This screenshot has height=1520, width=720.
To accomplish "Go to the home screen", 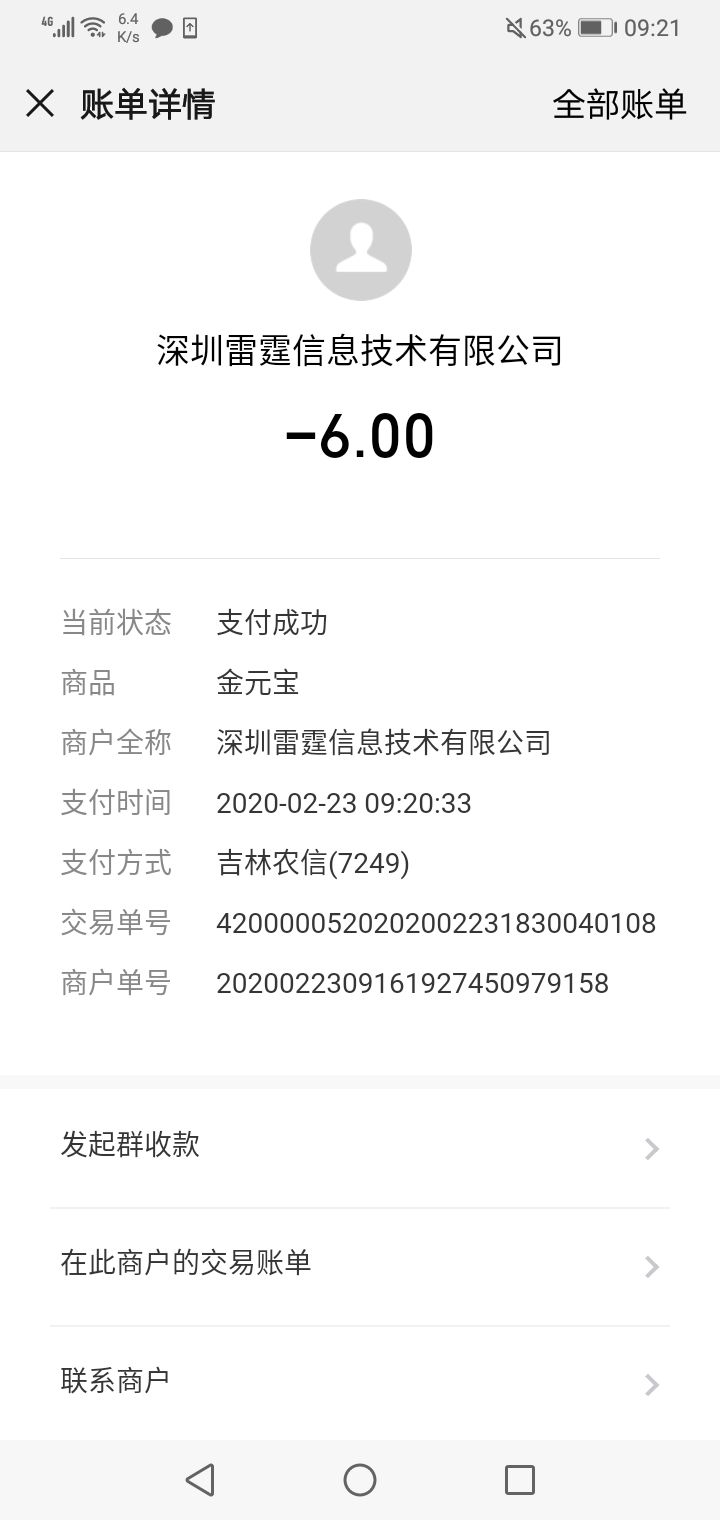I will (x=360, y=1479).
